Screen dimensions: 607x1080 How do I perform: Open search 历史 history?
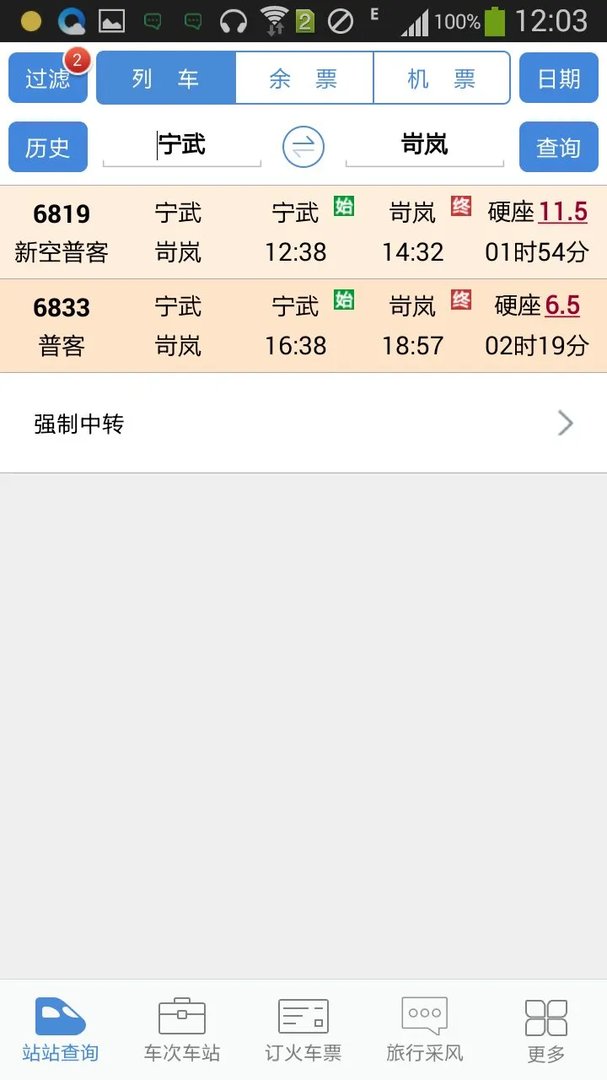coord(47,147)
